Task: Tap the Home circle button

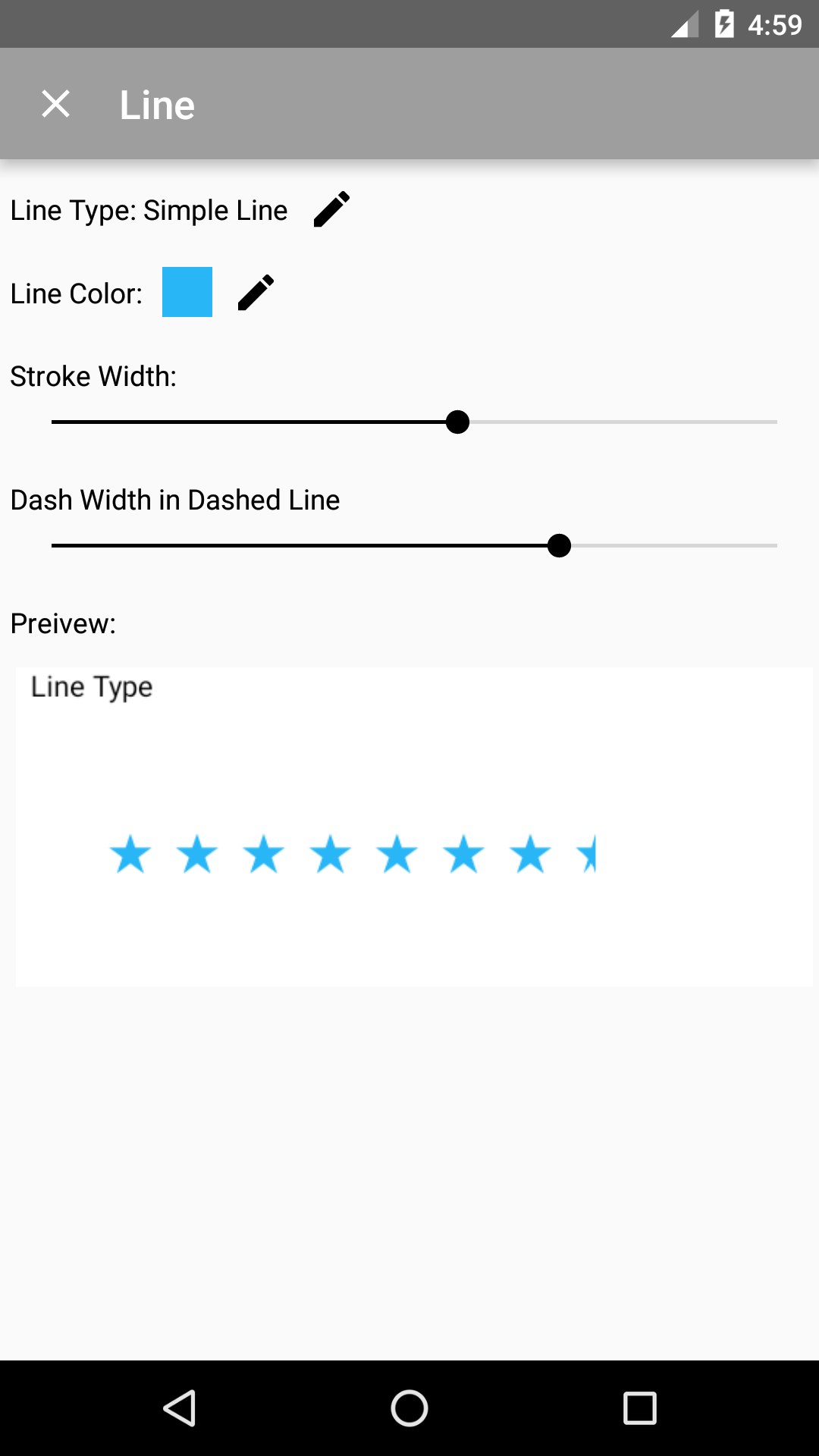Action: click(409, 1408)
